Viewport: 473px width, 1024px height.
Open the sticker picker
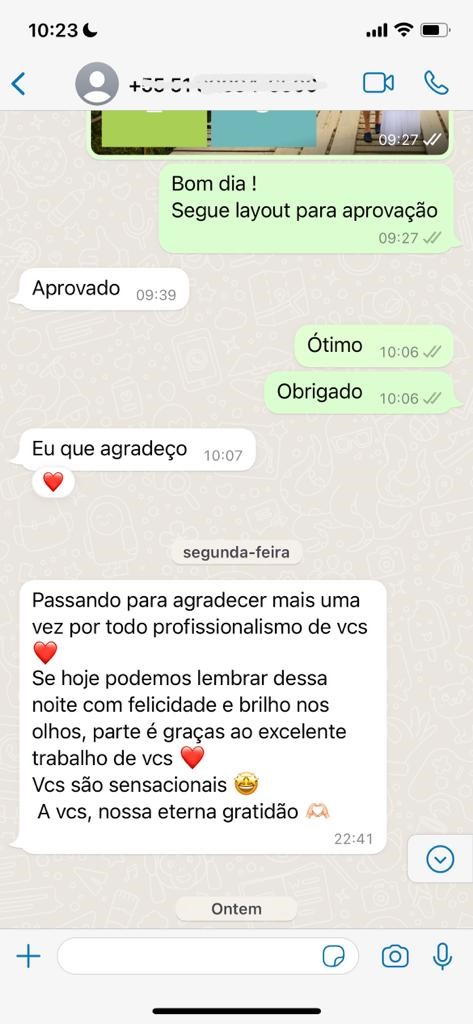click(334, 957)
